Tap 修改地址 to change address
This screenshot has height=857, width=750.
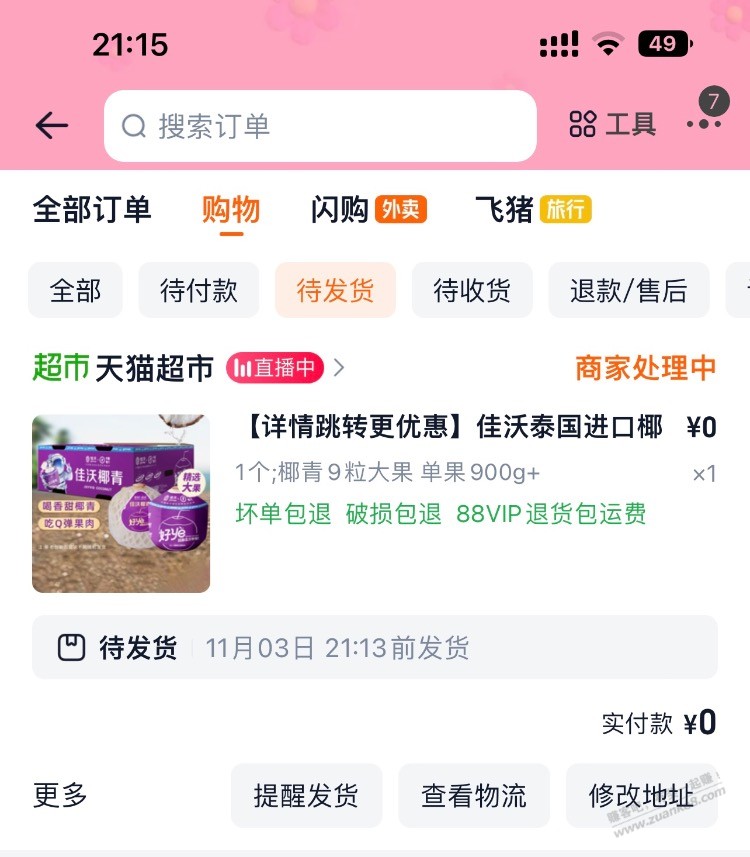pos(641,796)
